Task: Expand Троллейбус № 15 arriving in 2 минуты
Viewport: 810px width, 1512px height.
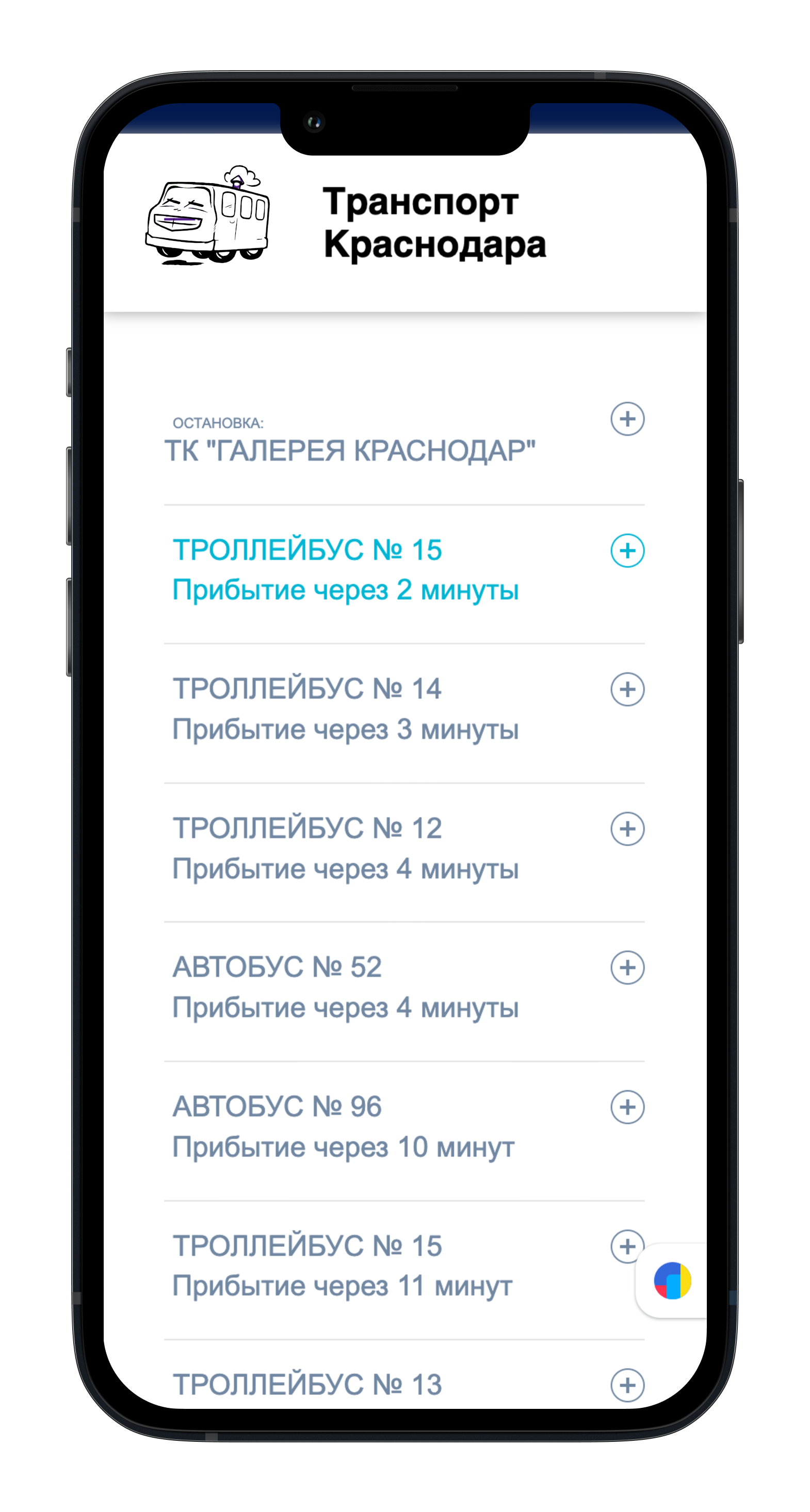Action: click(627, 551)
